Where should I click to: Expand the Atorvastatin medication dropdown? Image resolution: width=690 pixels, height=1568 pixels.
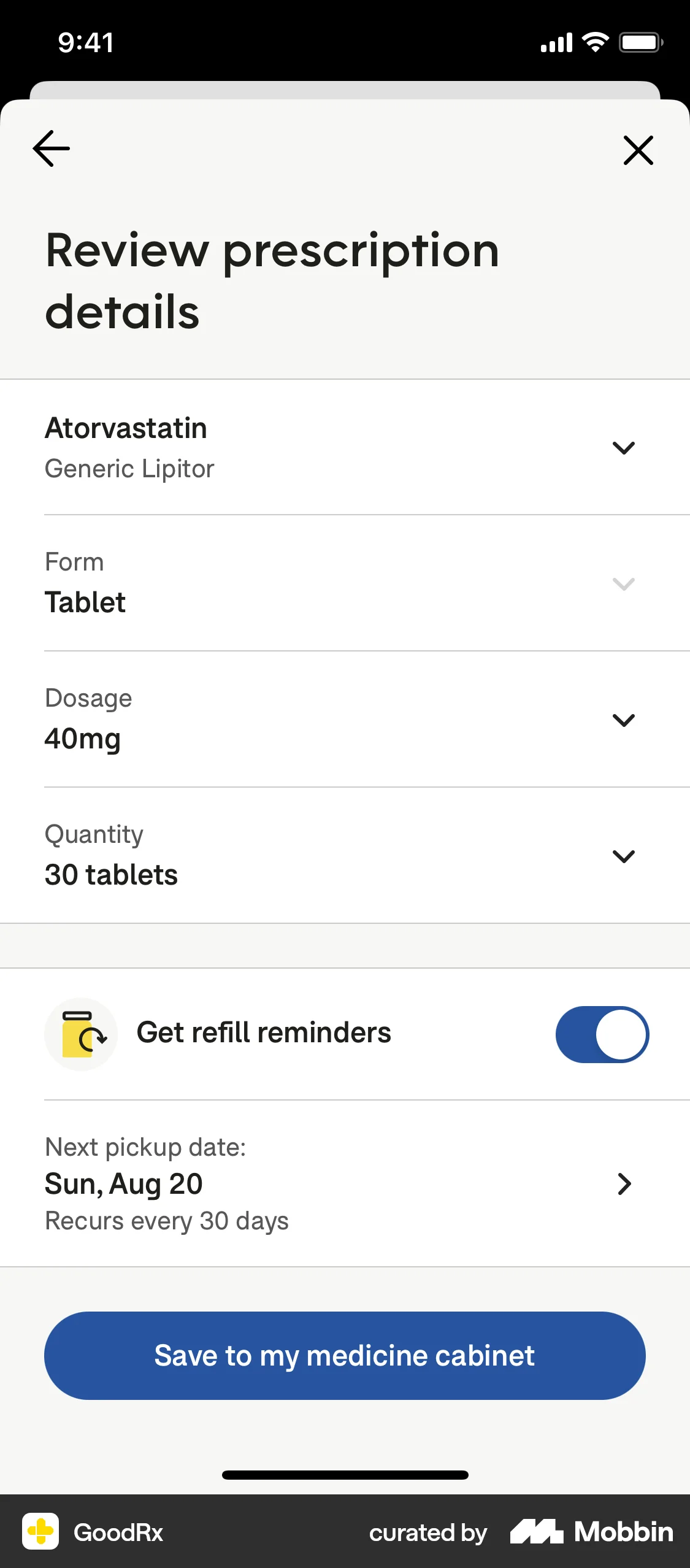point(624,448)
